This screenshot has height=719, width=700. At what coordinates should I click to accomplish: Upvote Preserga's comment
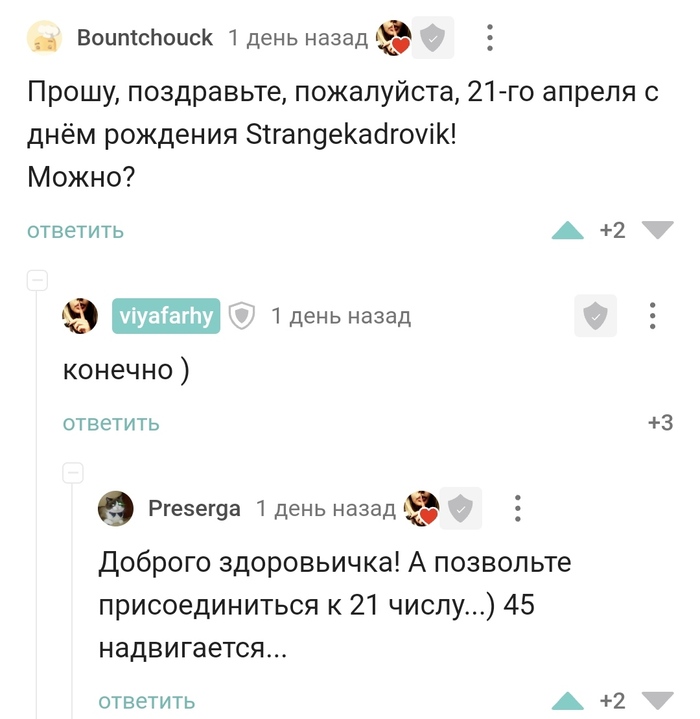pos(568,700)
